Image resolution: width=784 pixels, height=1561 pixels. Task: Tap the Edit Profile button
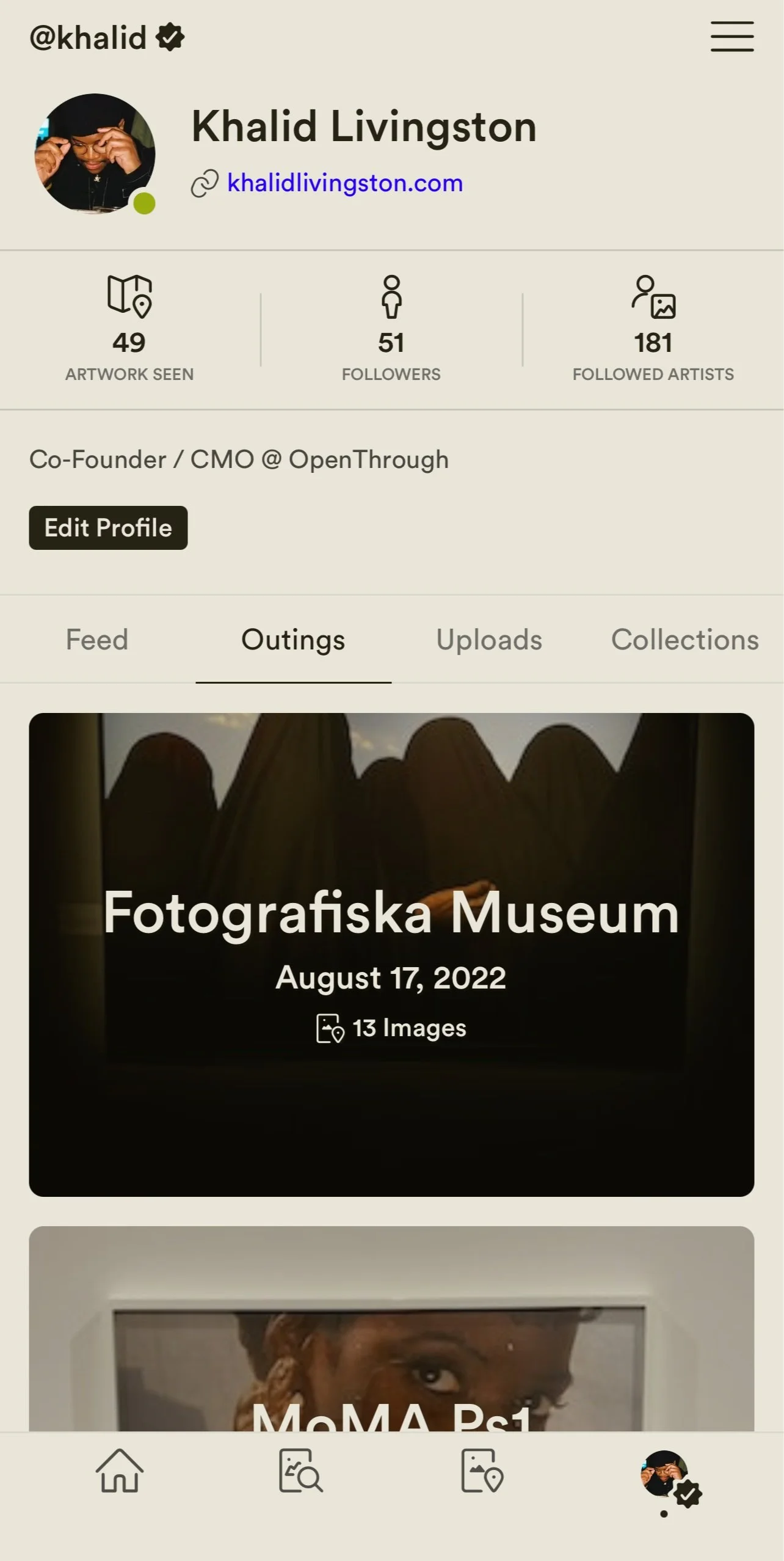(108, 528)
